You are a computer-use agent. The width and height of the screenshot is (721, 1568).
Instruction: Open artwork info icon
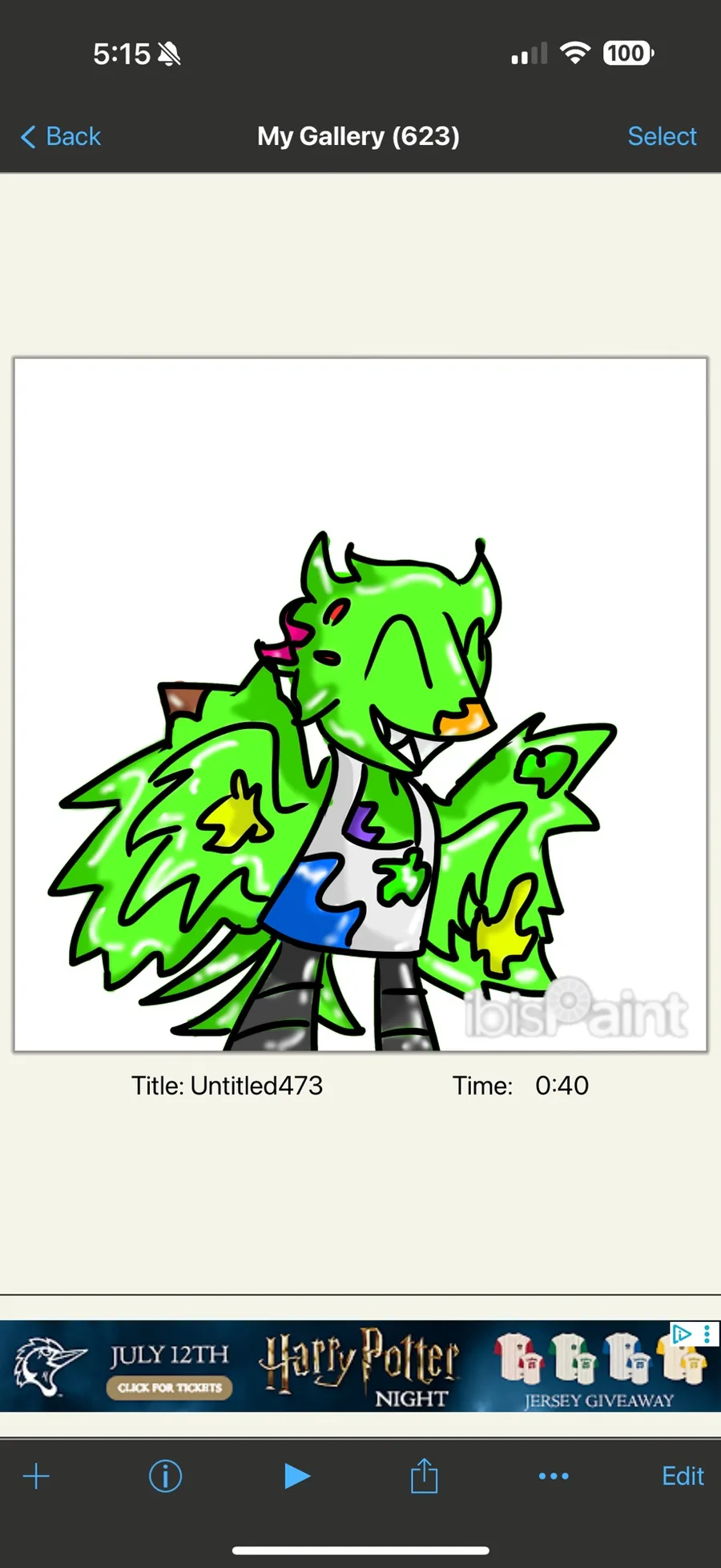coord(166,1476)
